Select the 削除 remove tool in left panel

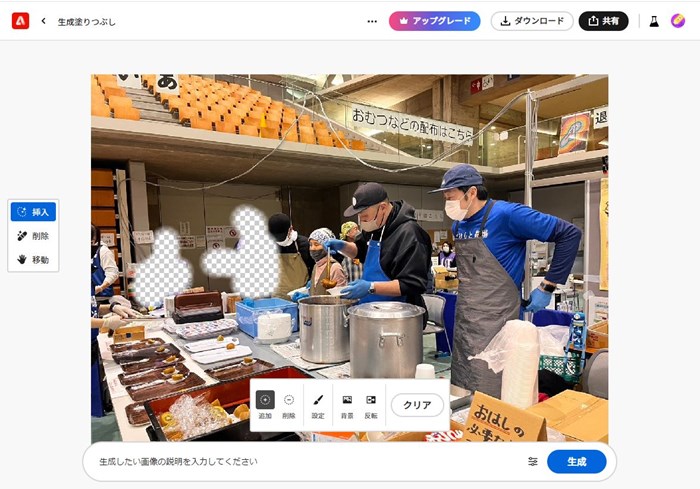click(x=33, y=236)
